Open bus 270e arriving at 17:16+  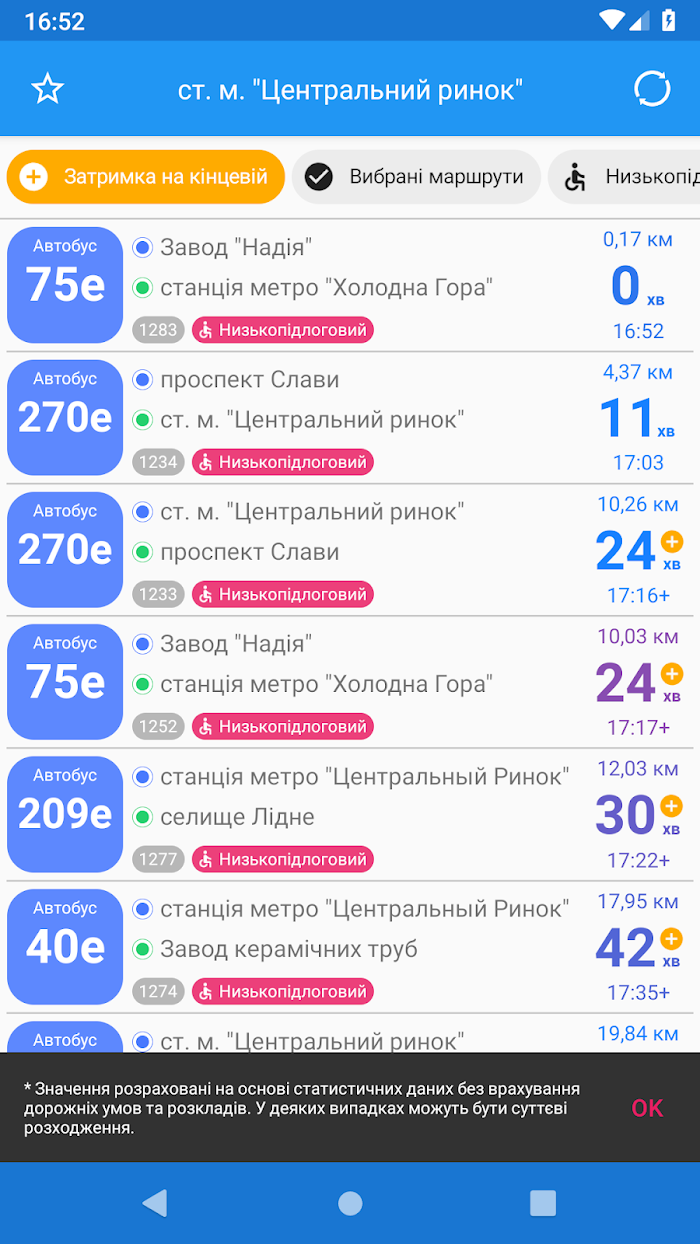[350, 550]
